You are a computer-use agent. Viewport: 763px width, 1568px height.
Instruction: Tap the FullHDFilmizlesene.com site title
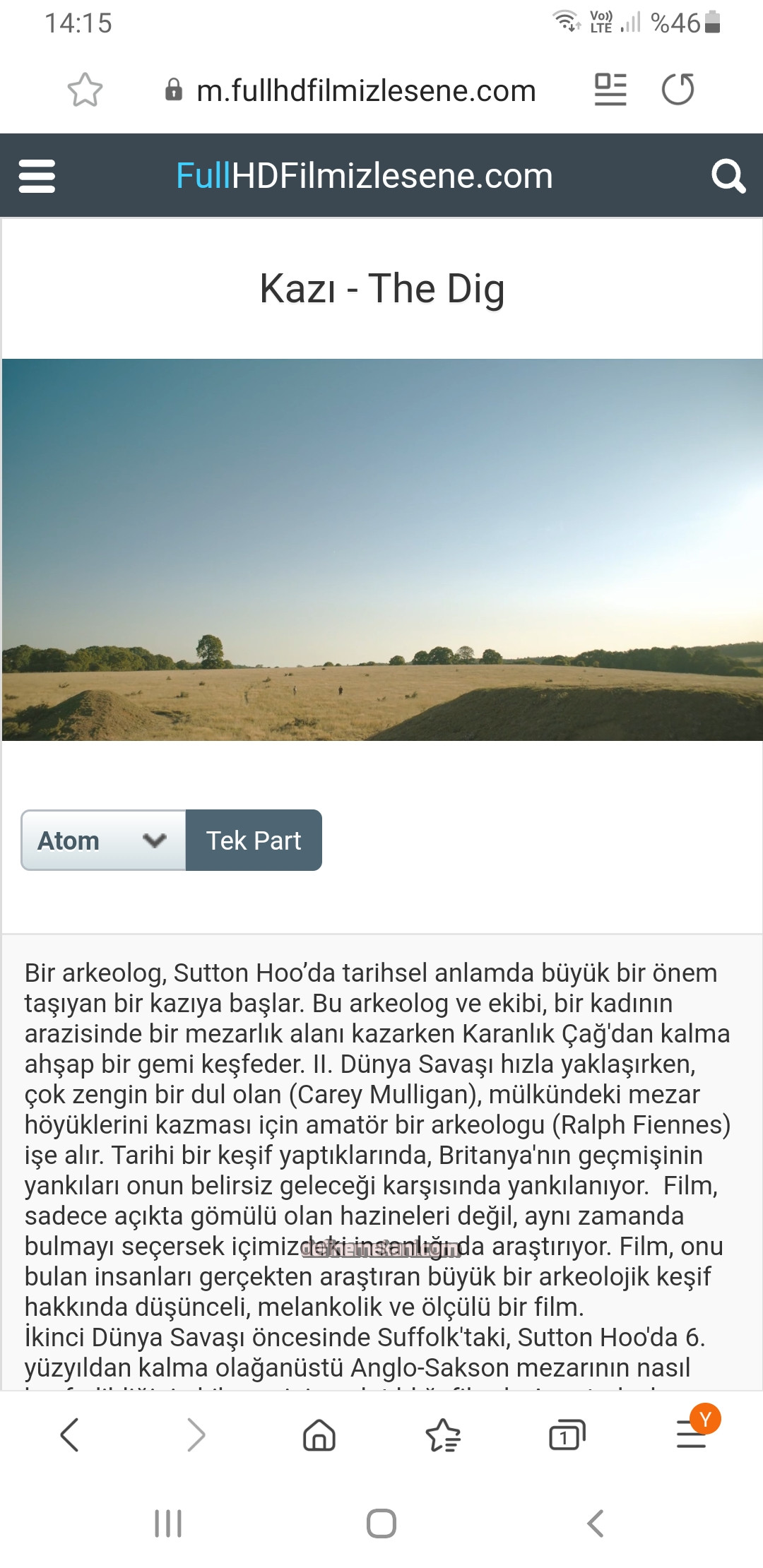point(364,176)
